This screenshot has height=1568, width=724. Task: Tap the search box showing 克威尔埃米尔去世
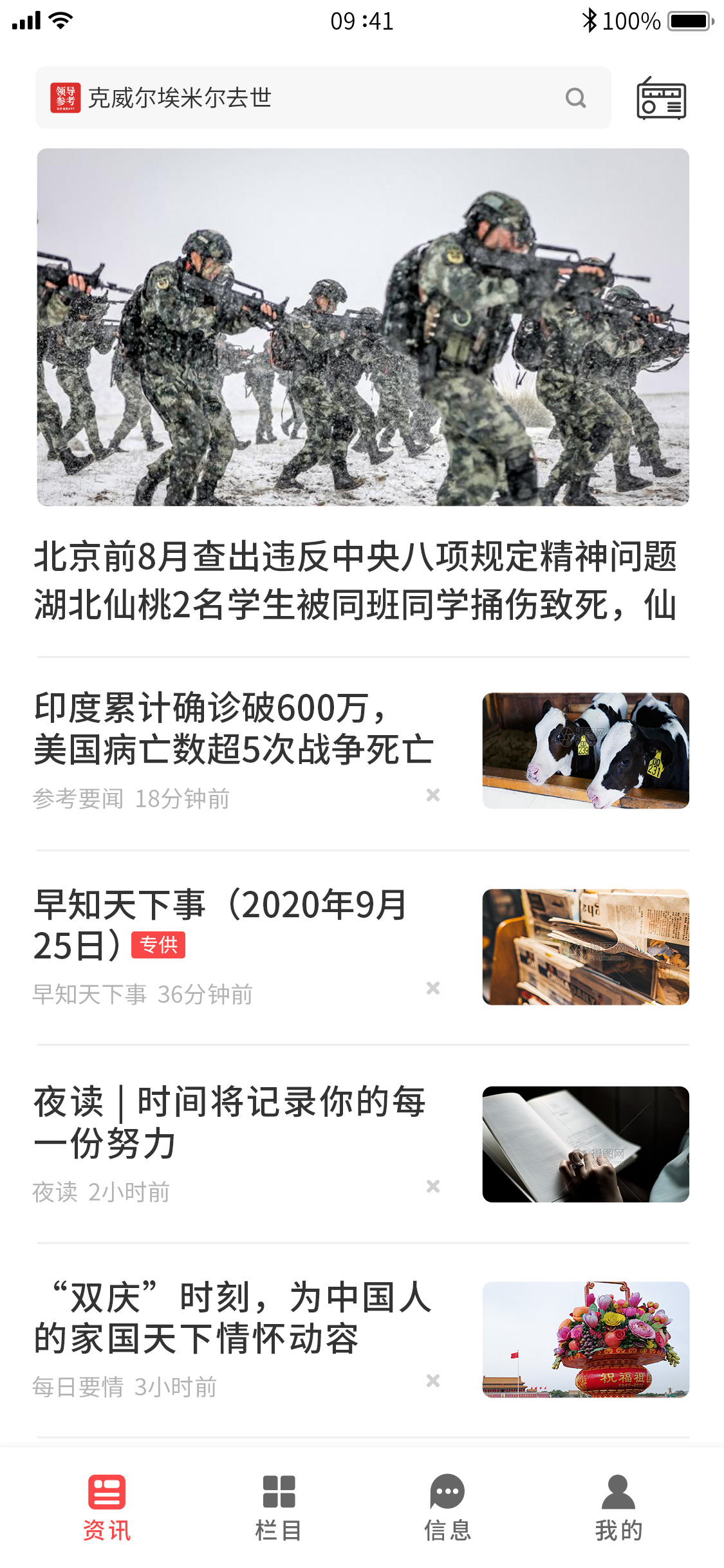(322, 98)
